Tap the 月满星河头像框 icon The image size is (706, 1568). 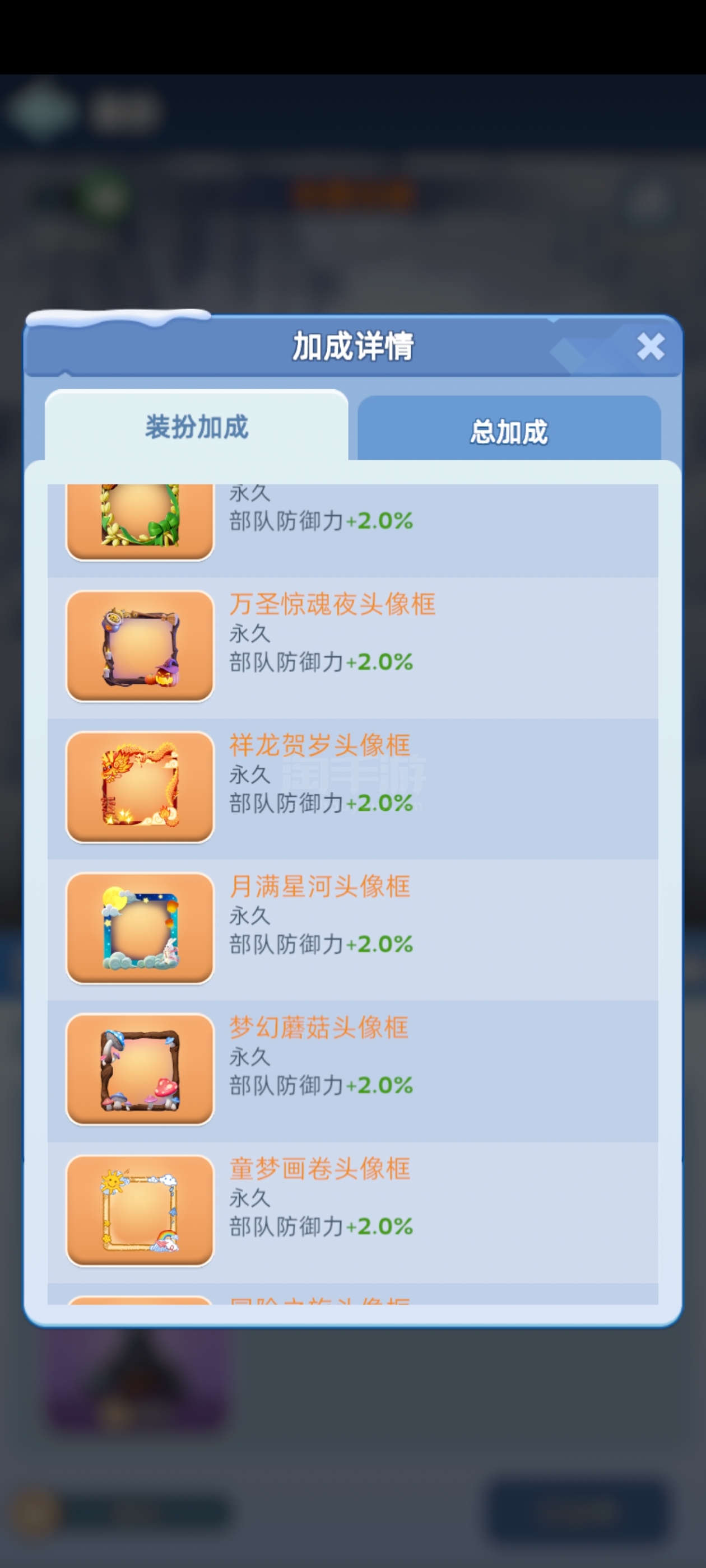140,928
